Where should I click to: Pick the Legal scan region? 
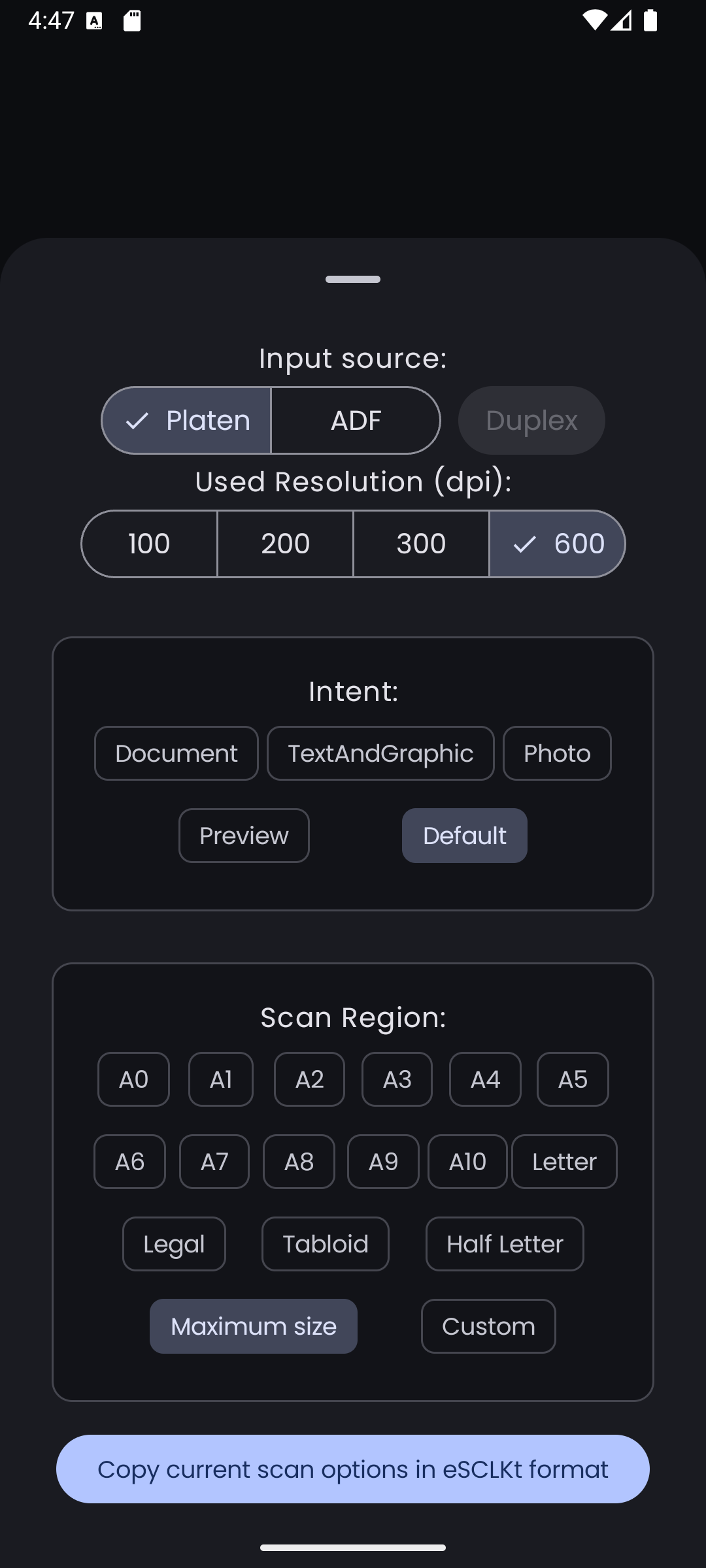point(174,1244)
